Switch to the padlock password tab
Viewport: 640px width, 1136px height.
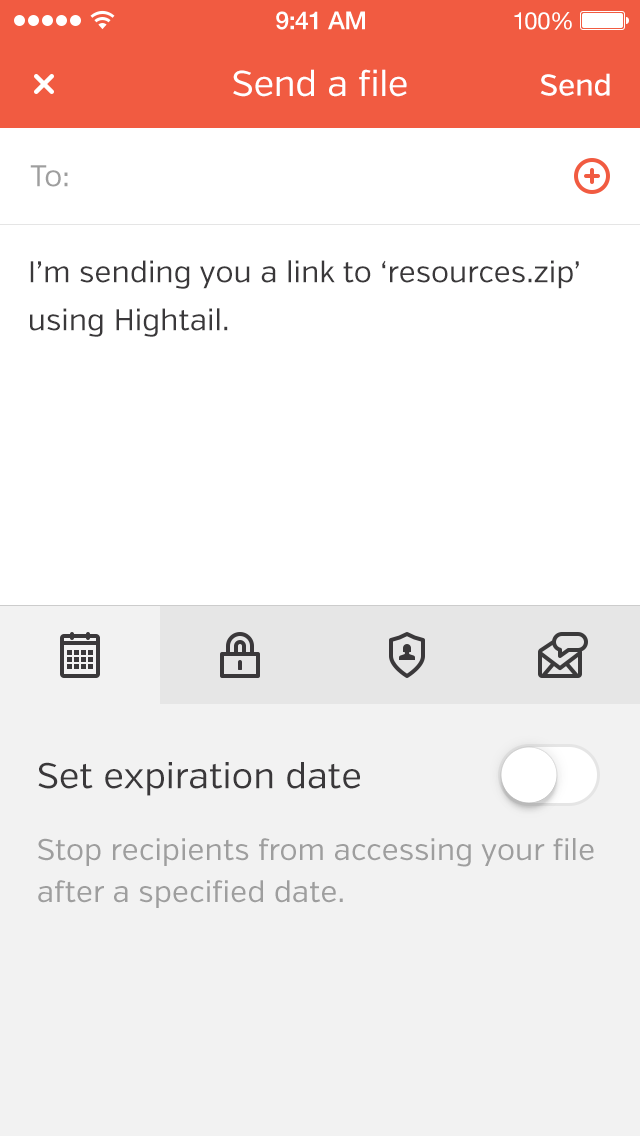pos(240,656)
